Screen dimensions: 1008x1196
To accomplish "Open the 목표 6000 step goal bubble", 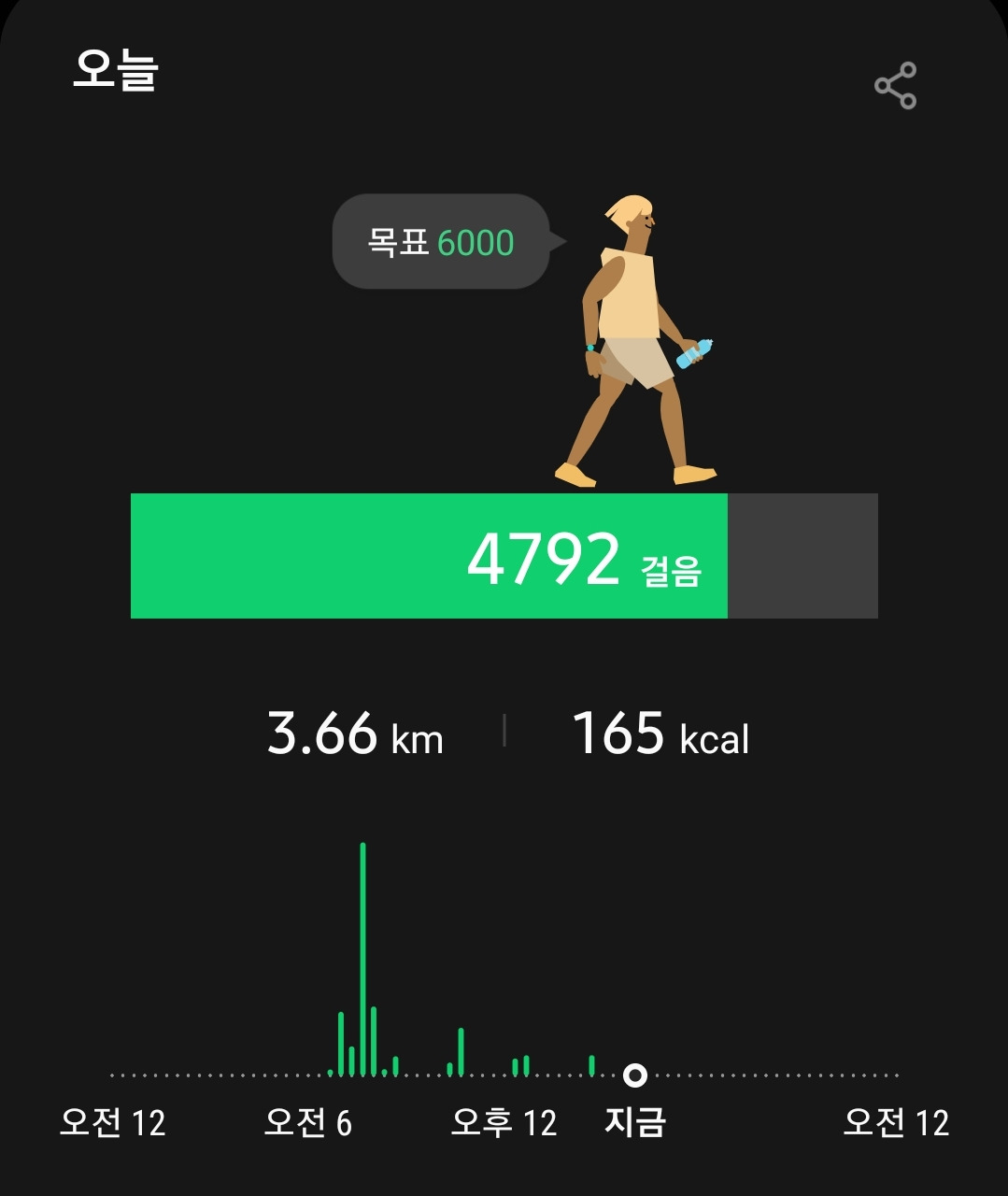I will [441, 242].
